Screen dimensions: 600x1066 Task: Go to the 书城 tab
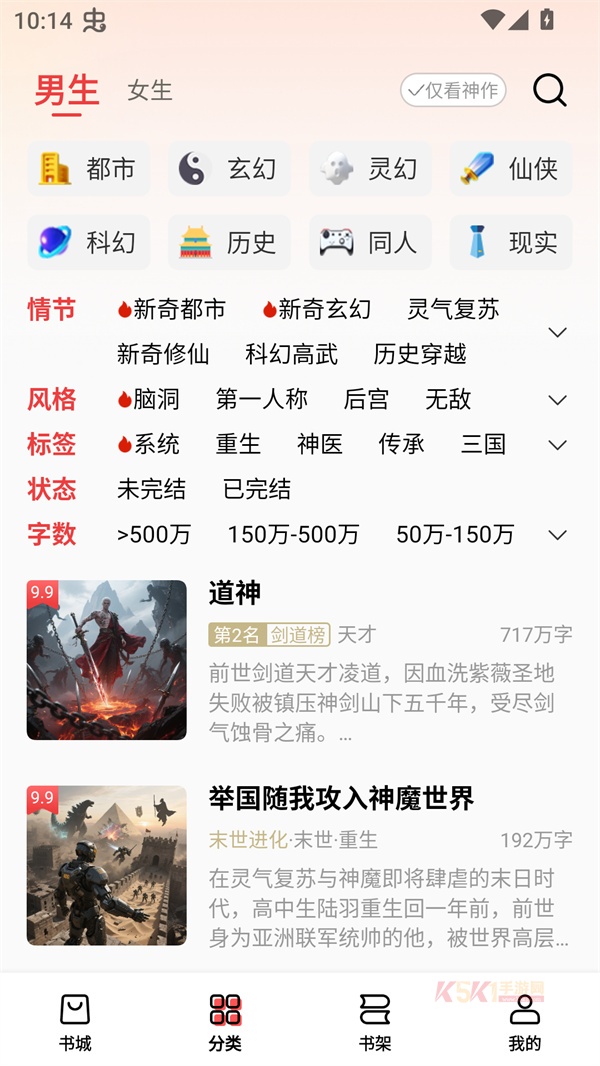[75, 1022]
